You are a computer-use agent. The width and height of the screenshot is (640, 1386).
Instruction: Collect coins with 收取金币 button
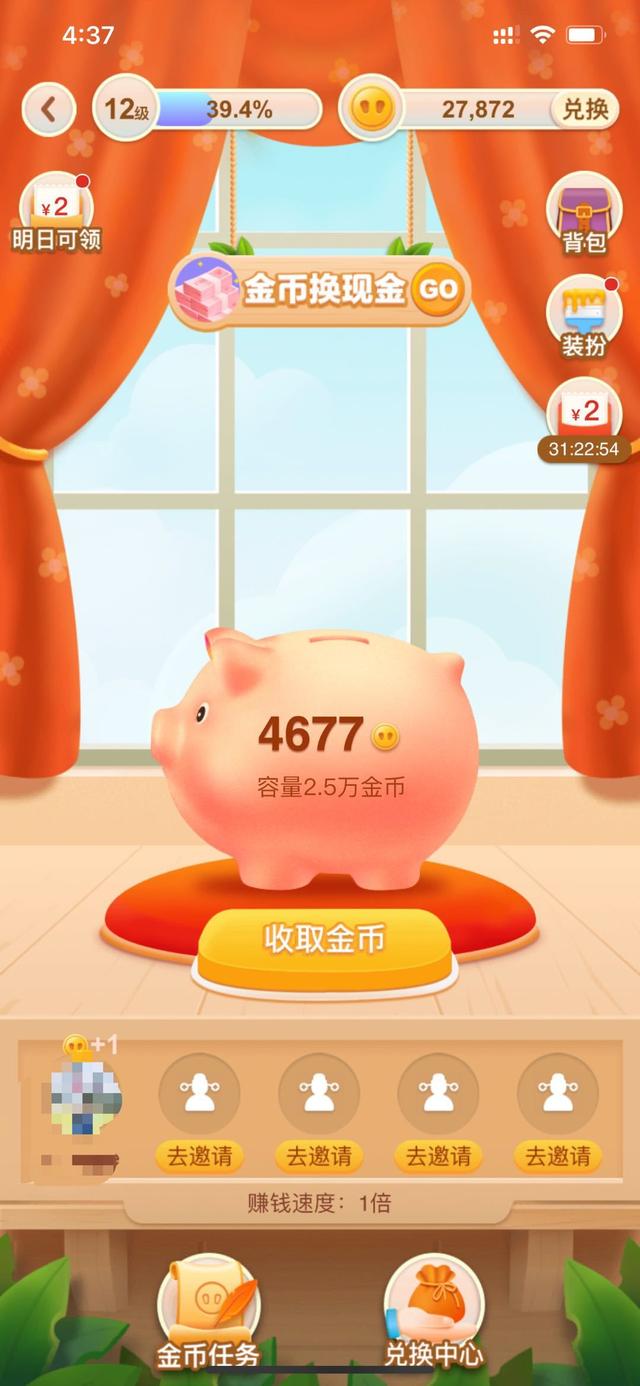[324, 940]
